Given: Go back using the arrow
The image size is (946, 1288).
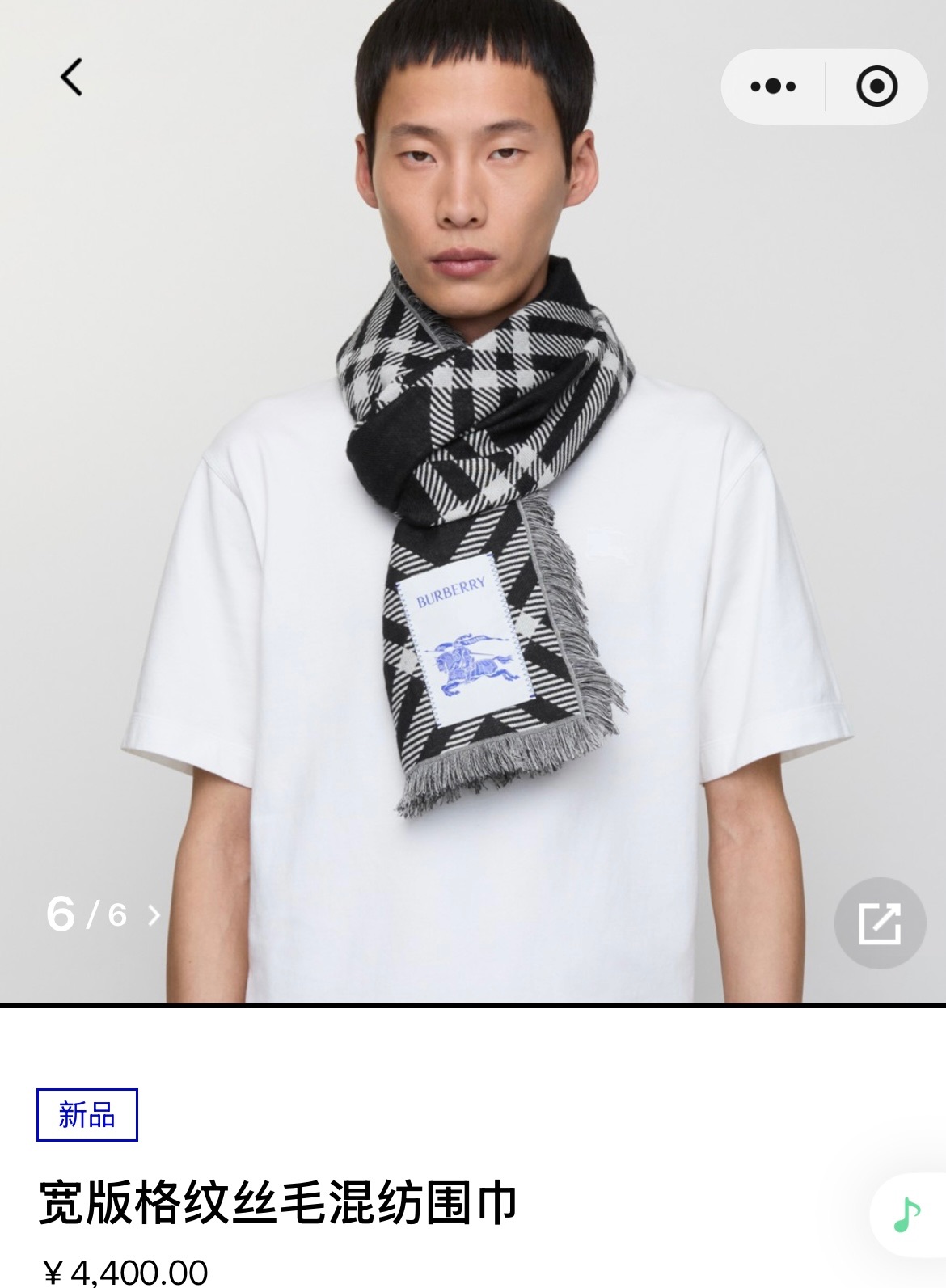Looking at the screenshot, I should (x=72, y=78).
